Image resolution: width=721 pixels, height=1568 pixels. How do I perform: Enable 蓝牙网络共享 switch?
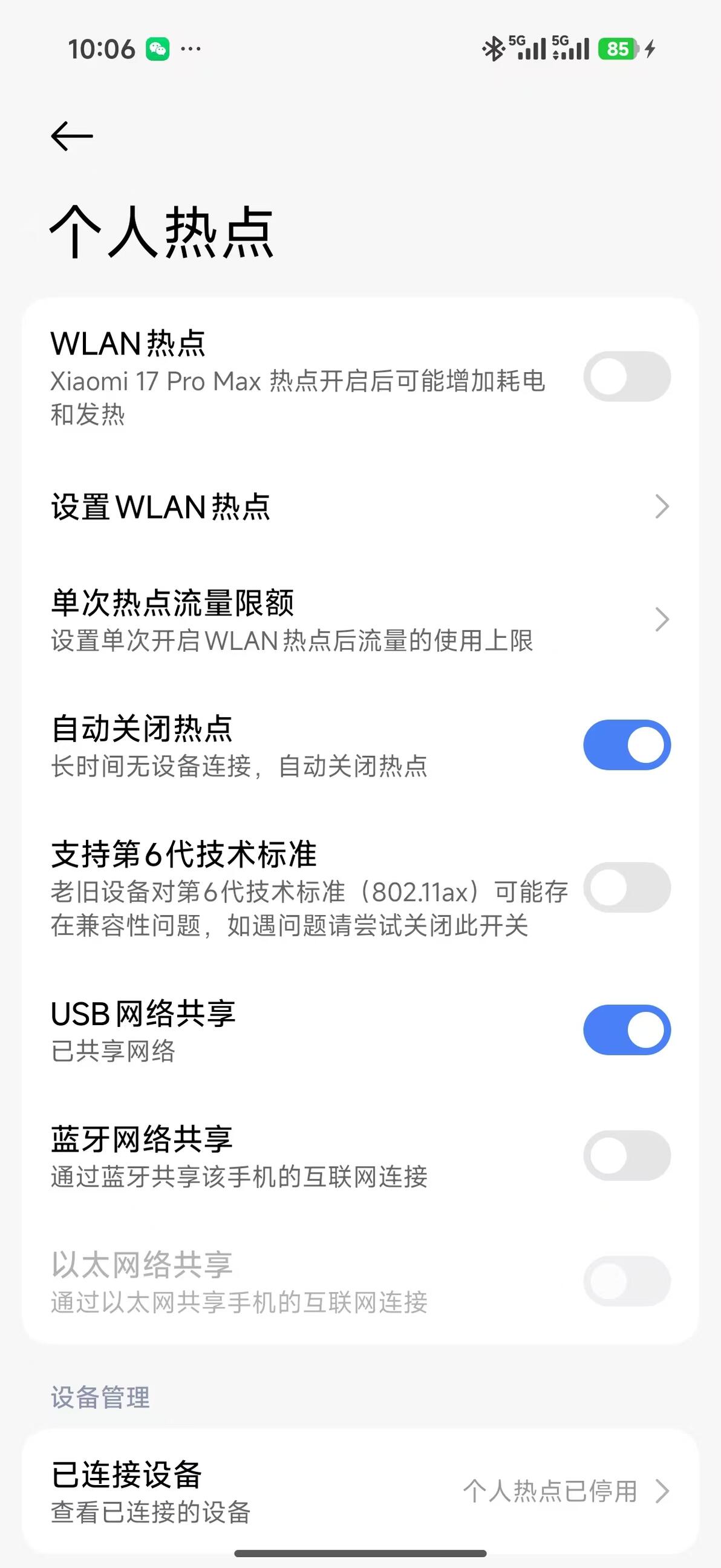[x=627, y=1155]
